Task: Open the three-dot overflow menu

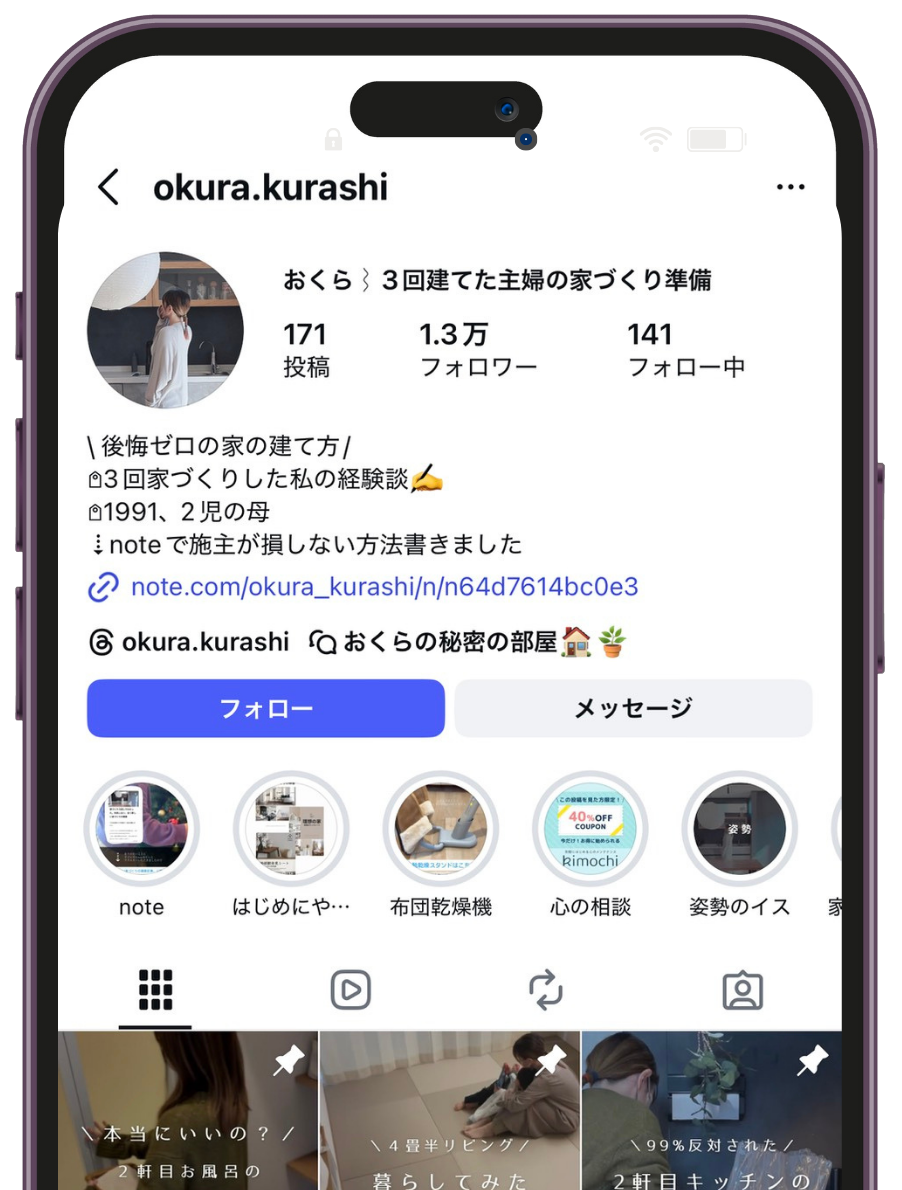Action: pyautogui.click(x=790, y=187)
